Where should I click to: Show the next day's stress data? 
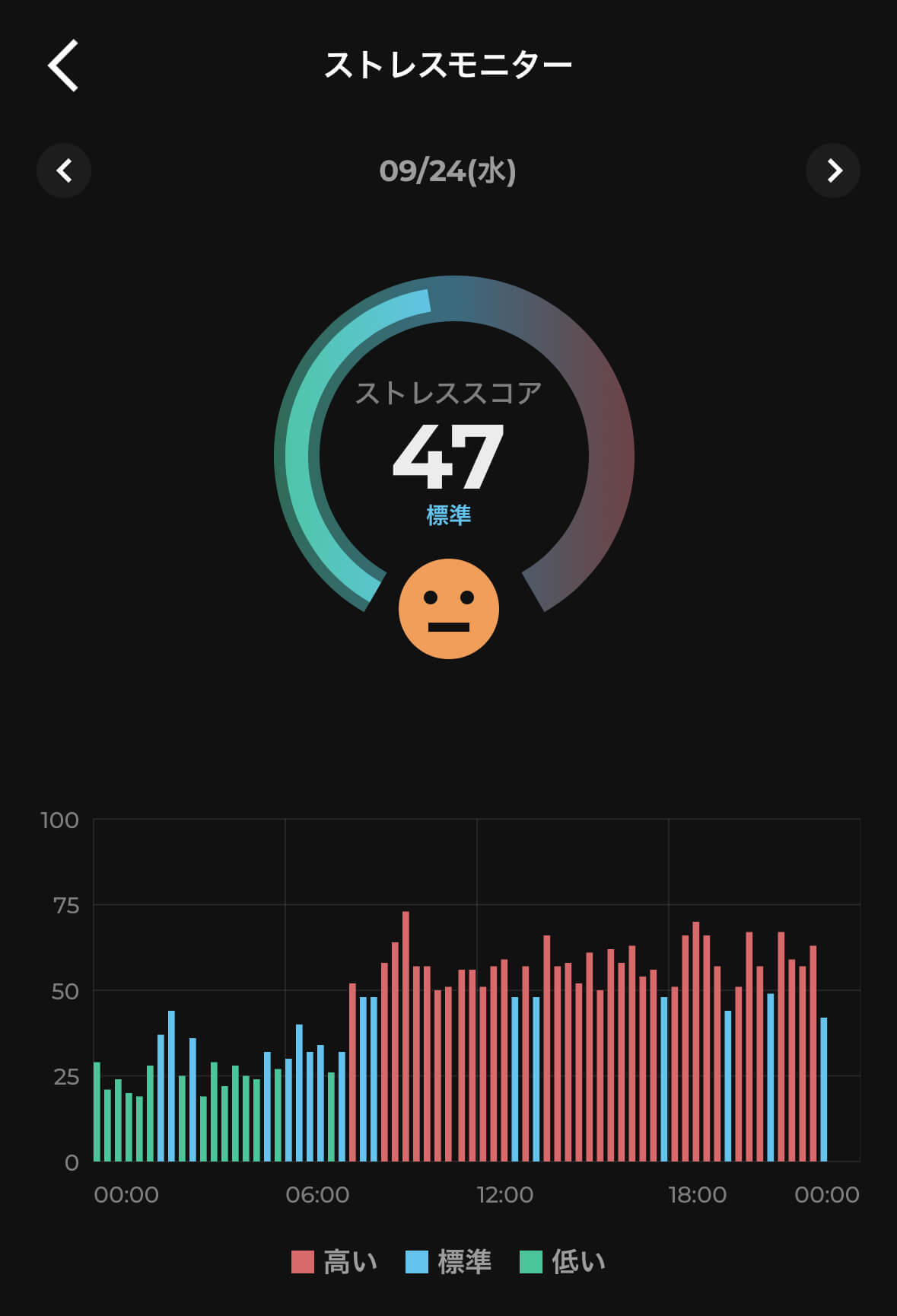coord(833,170)
